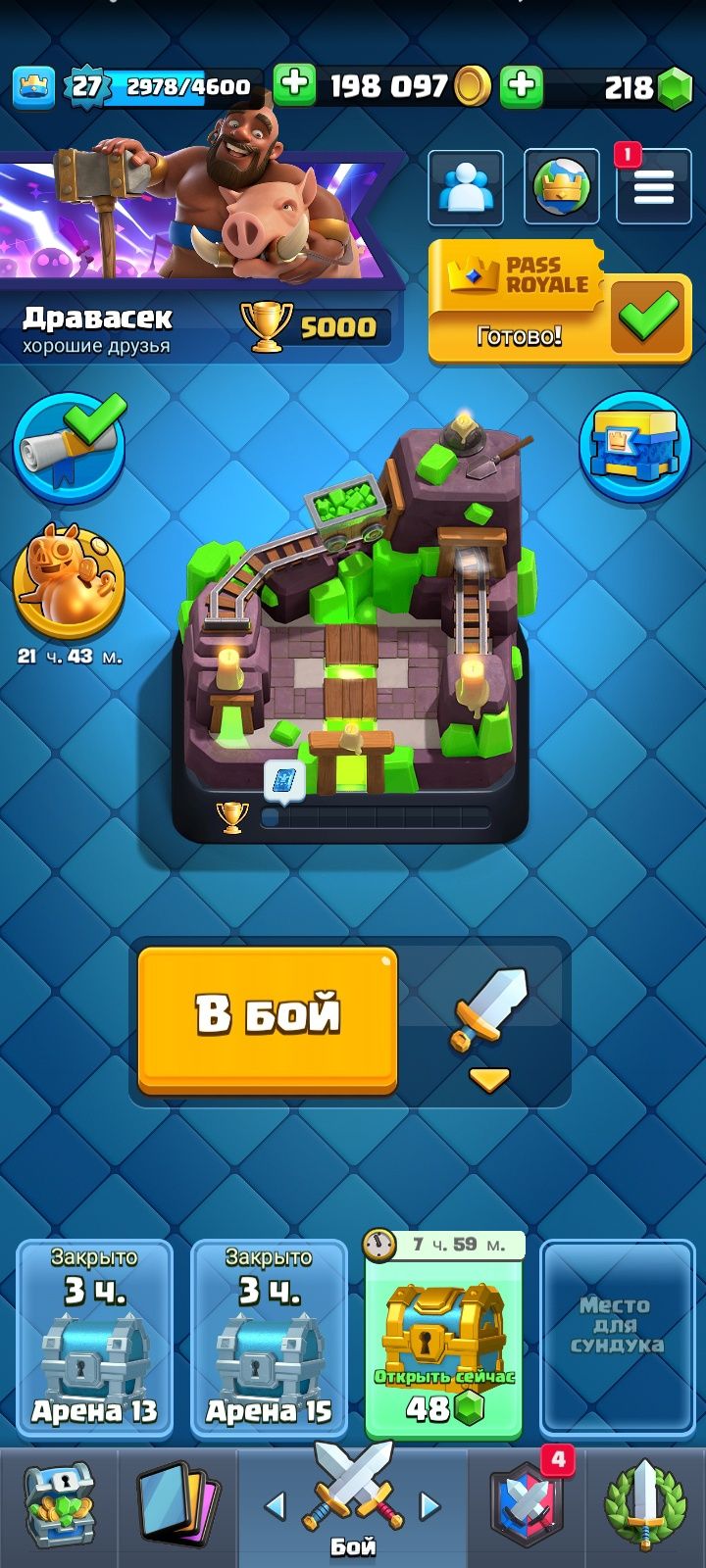The image size is (706, 1568).
Task: Switch to the events sword tab
Action: [x=644, y=1507]
